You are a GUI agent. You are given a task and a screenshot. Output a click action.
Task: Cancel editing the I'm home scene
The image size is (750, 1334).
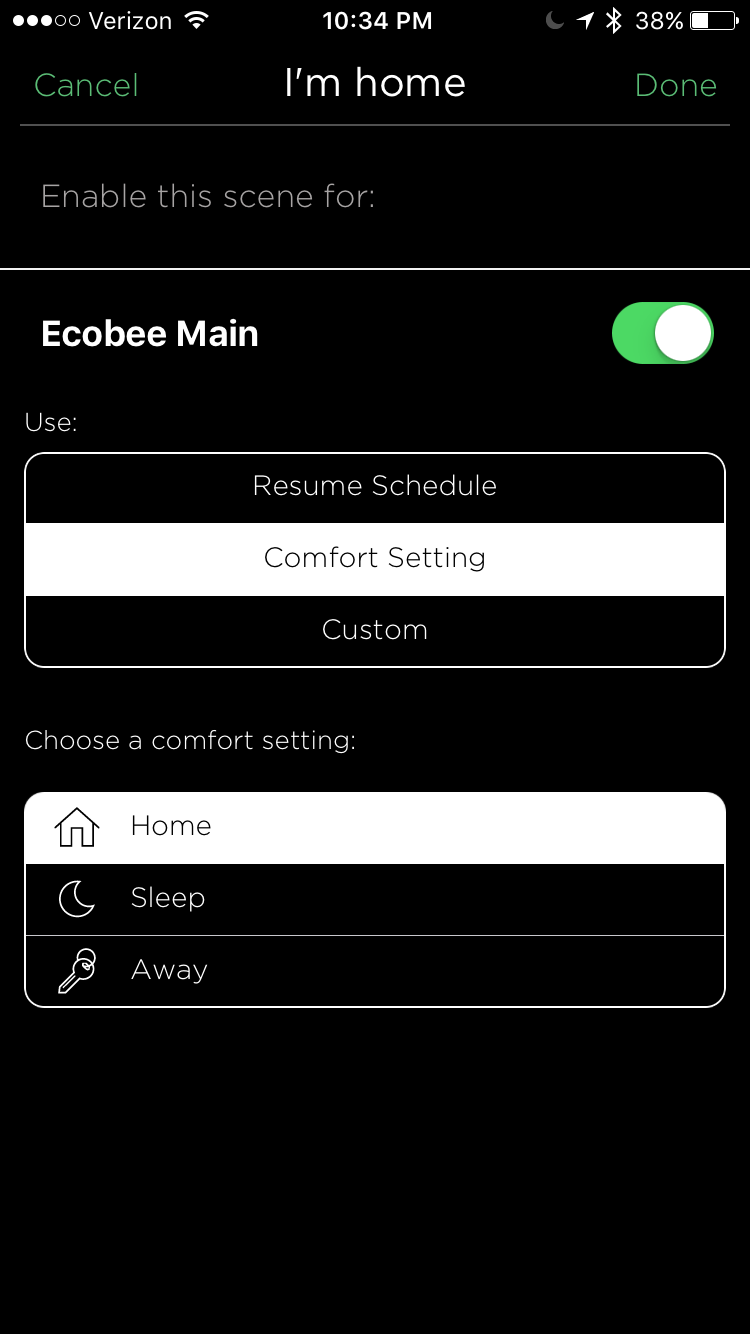point(86,85)
